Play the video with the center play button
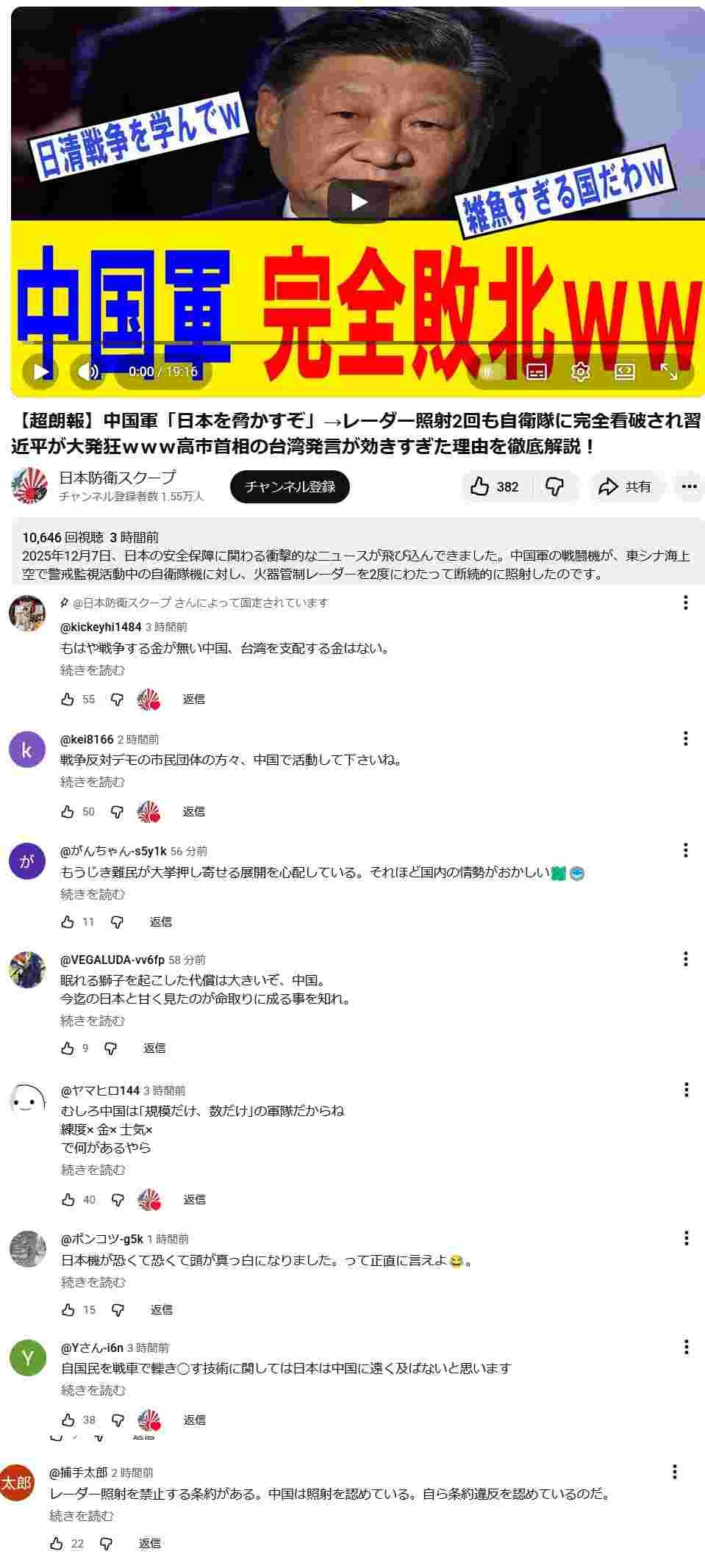 click(x=358, y=201)
